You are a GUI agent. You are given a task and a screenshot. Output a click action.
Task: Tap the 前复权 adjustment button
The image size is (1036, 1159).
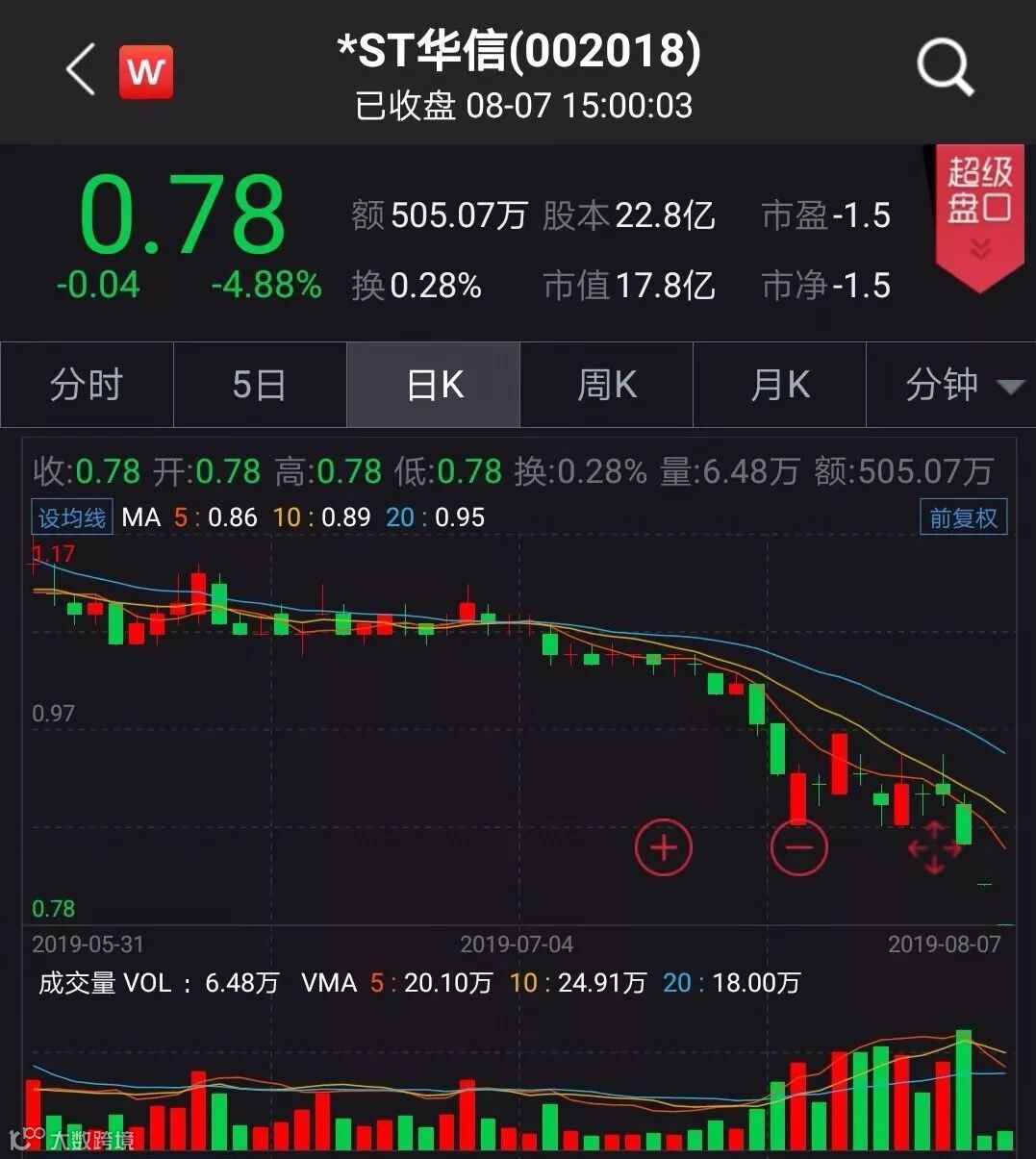pos(963,517)
